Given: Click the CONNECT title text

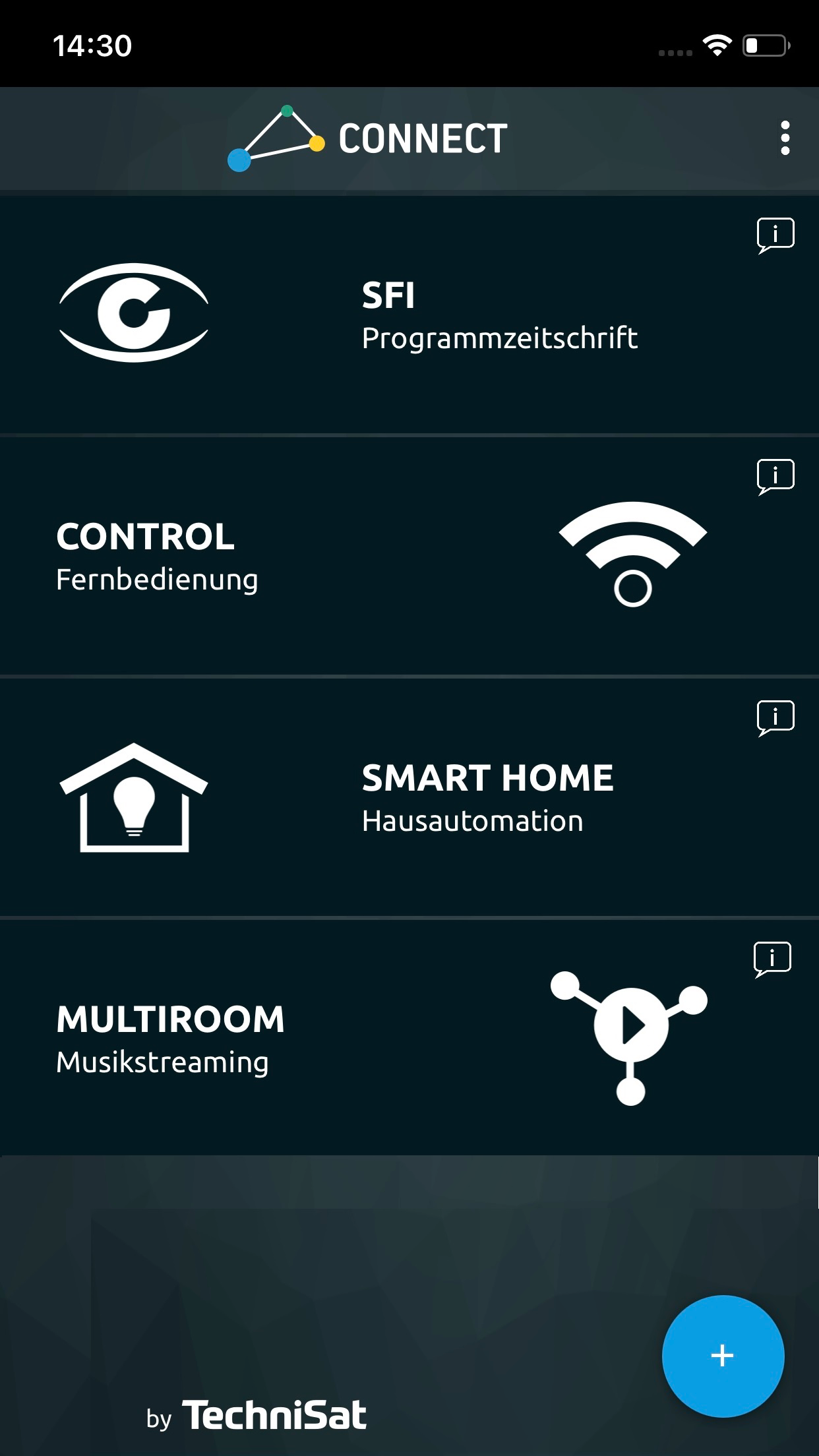Looking at the screenshot, I should pos(422,137).
